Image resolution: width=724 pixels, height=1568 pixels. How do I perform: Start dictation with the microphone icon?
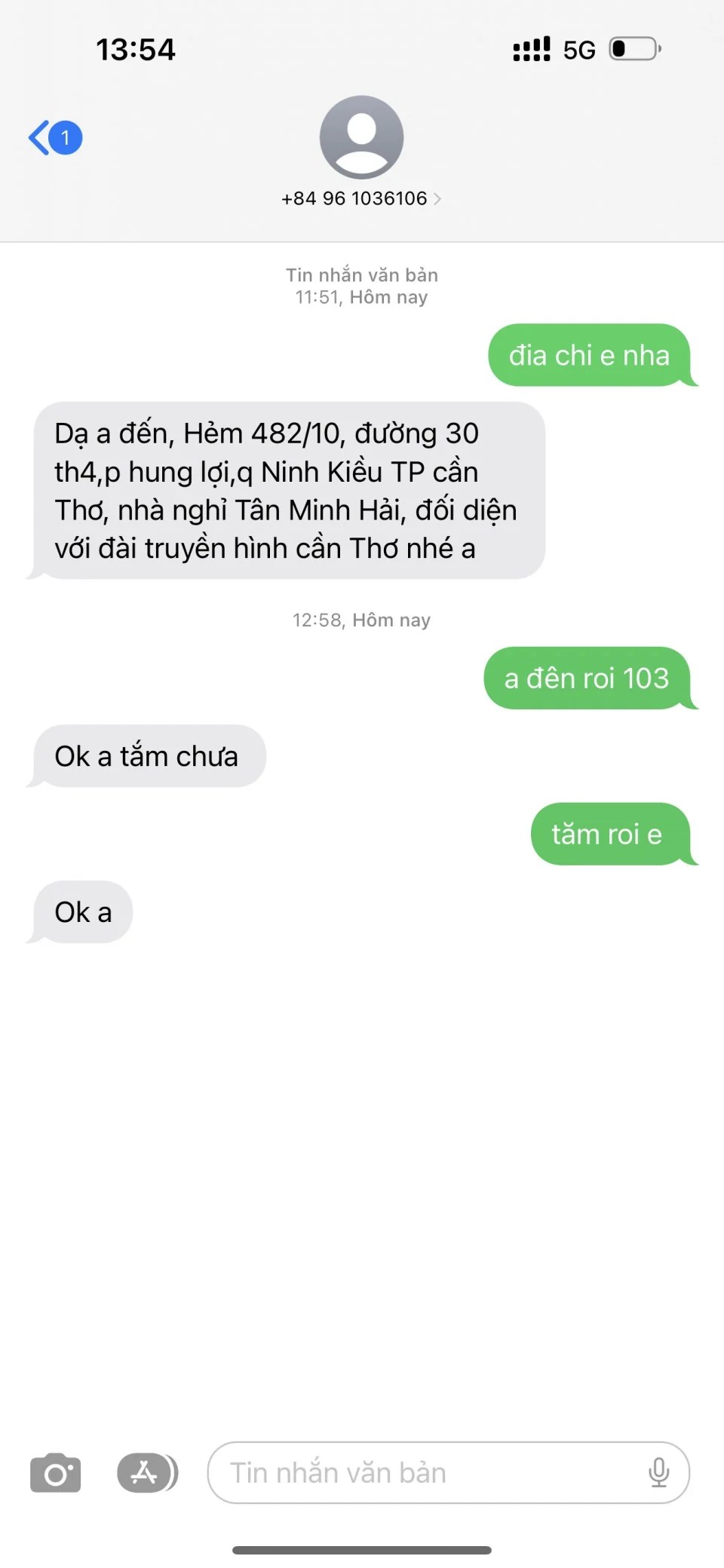click(658, 1472)
